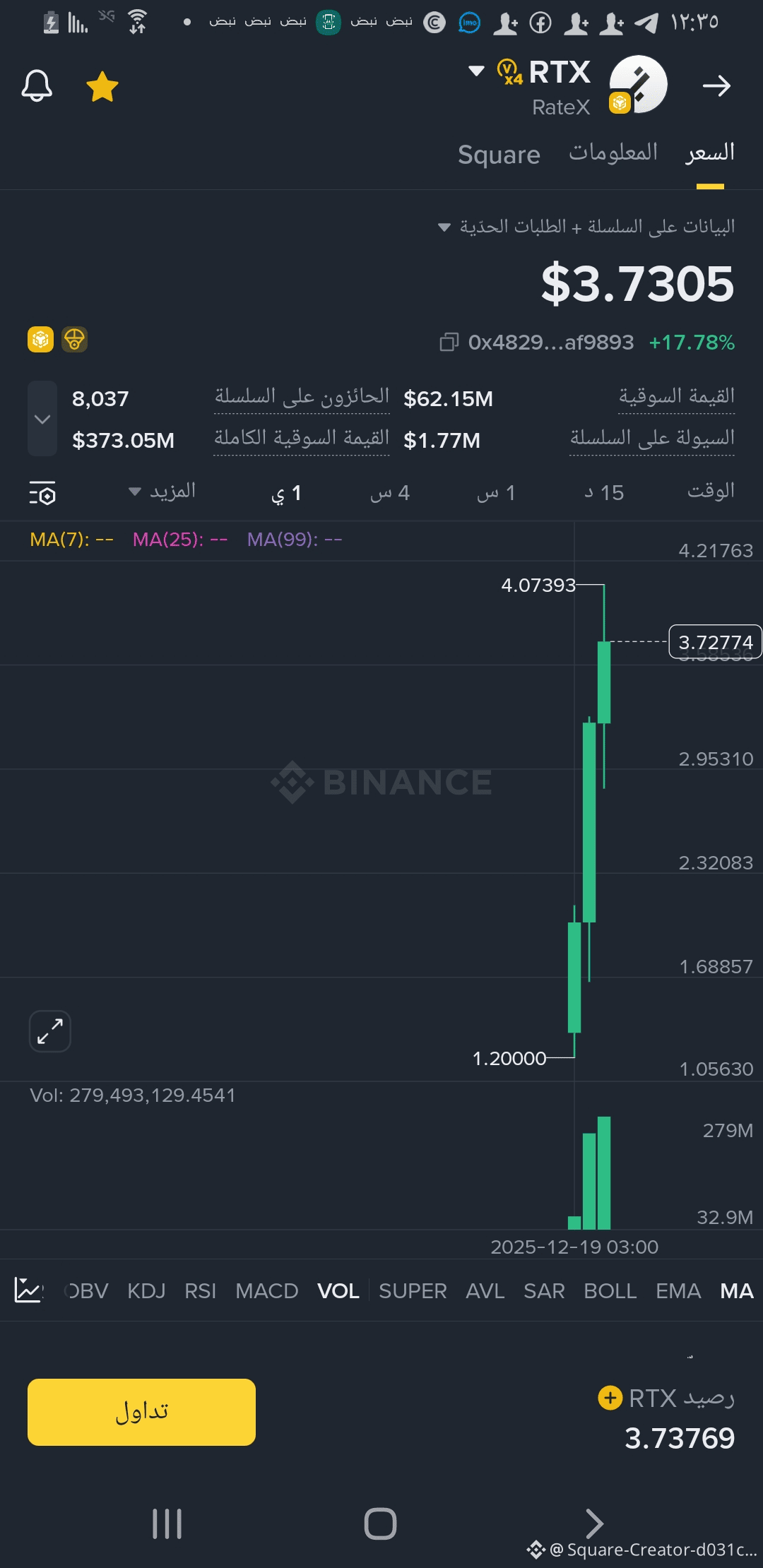Image resolution: width=763 pixels, height=1568 pixels.
Task: Open the RTX token switcher dropdown
Action: click(476, 71)
